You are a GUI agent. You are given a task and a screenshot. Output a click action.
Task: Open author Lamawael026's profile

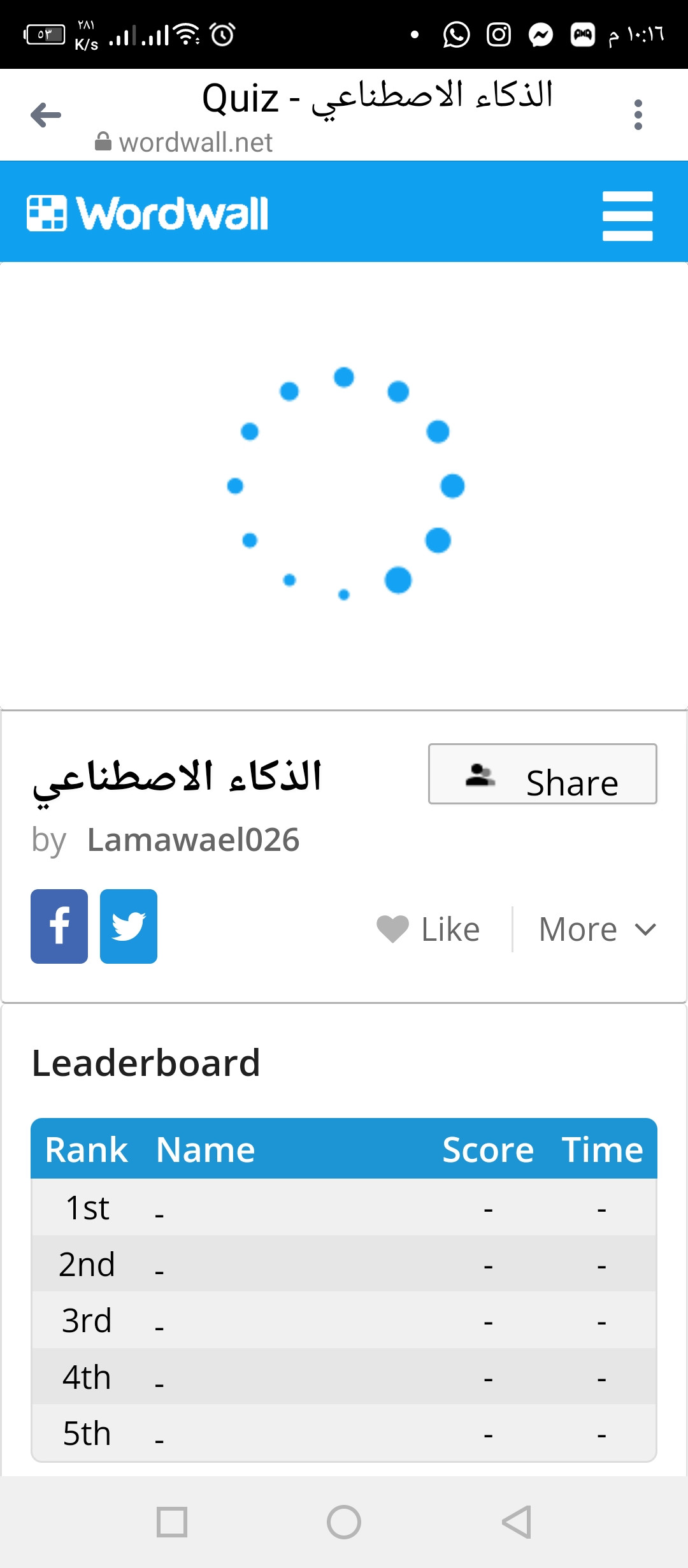[x=193, y=840]
